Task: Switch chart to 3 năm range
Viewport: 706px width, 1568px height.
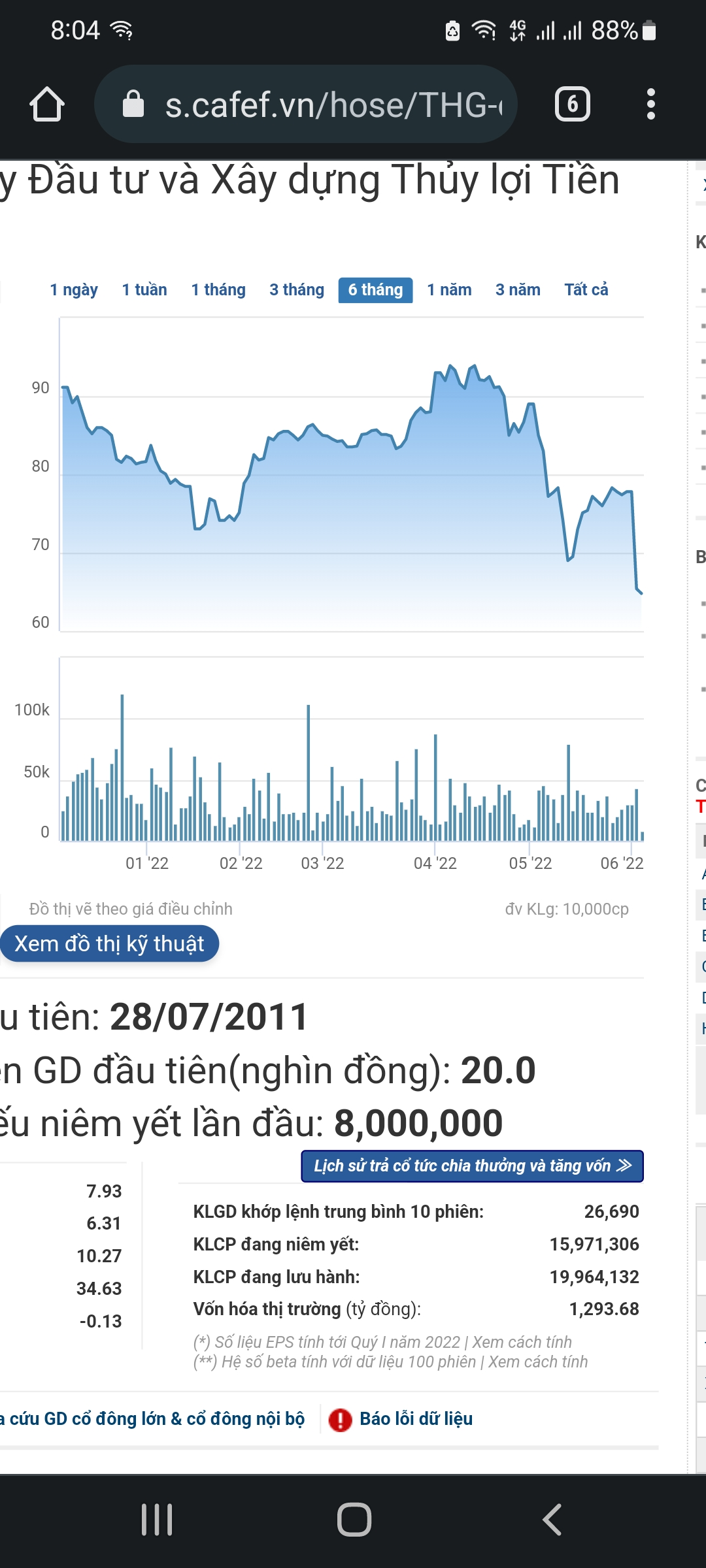Action: [518, 290]
